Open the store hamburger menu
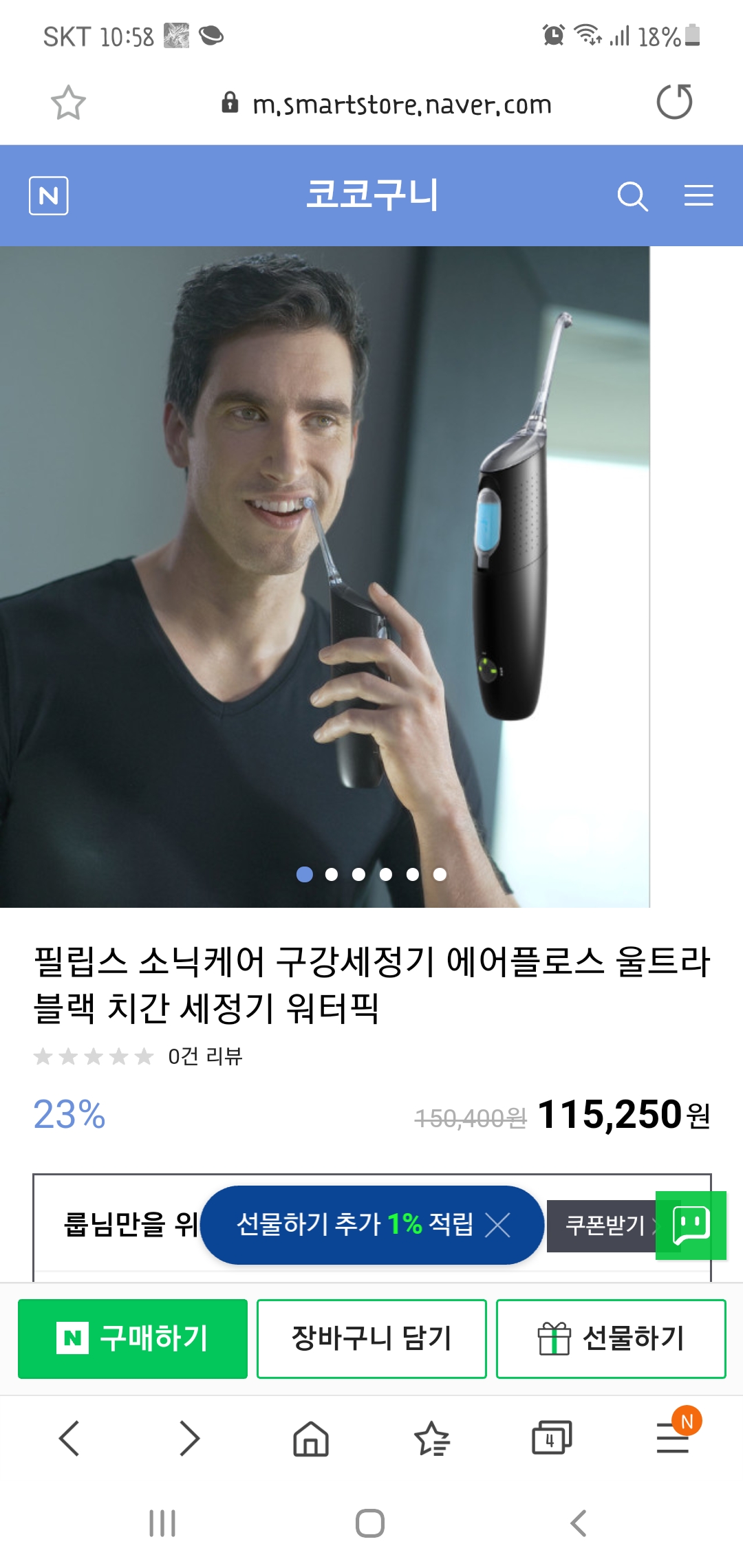 698,196
